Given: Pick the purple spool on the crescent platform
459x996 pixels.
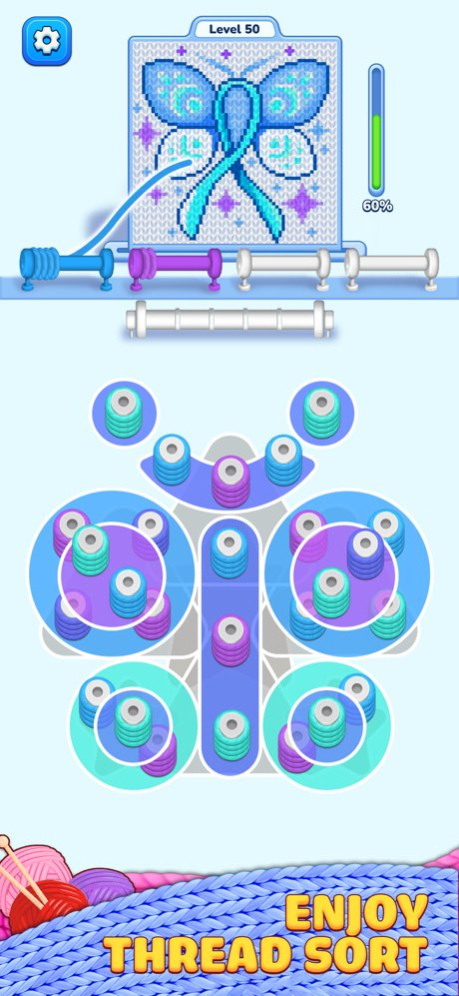Looking at the screenshot, I should (x=230, y=481).
